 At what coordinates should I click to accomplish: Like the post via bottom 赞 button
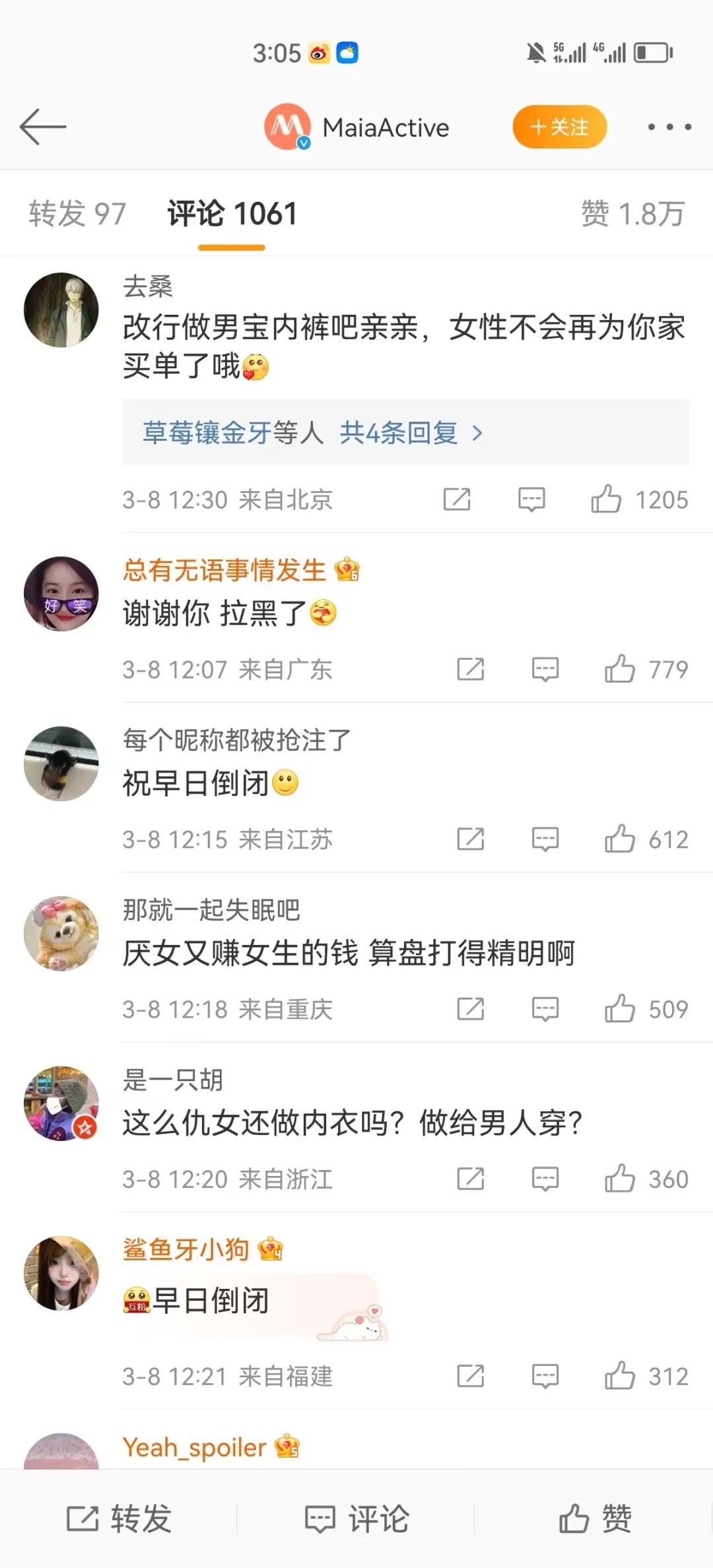594,1519
